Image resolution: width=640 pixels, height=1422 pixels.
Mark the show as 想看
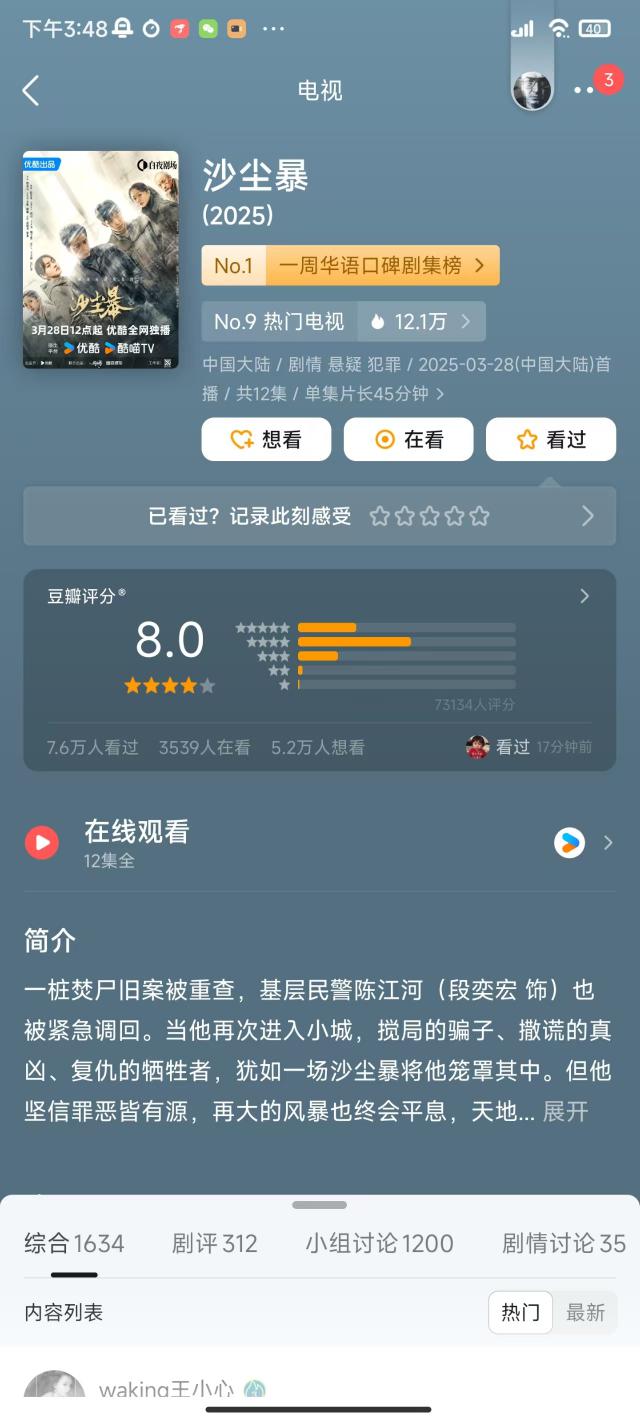[266, 440]
